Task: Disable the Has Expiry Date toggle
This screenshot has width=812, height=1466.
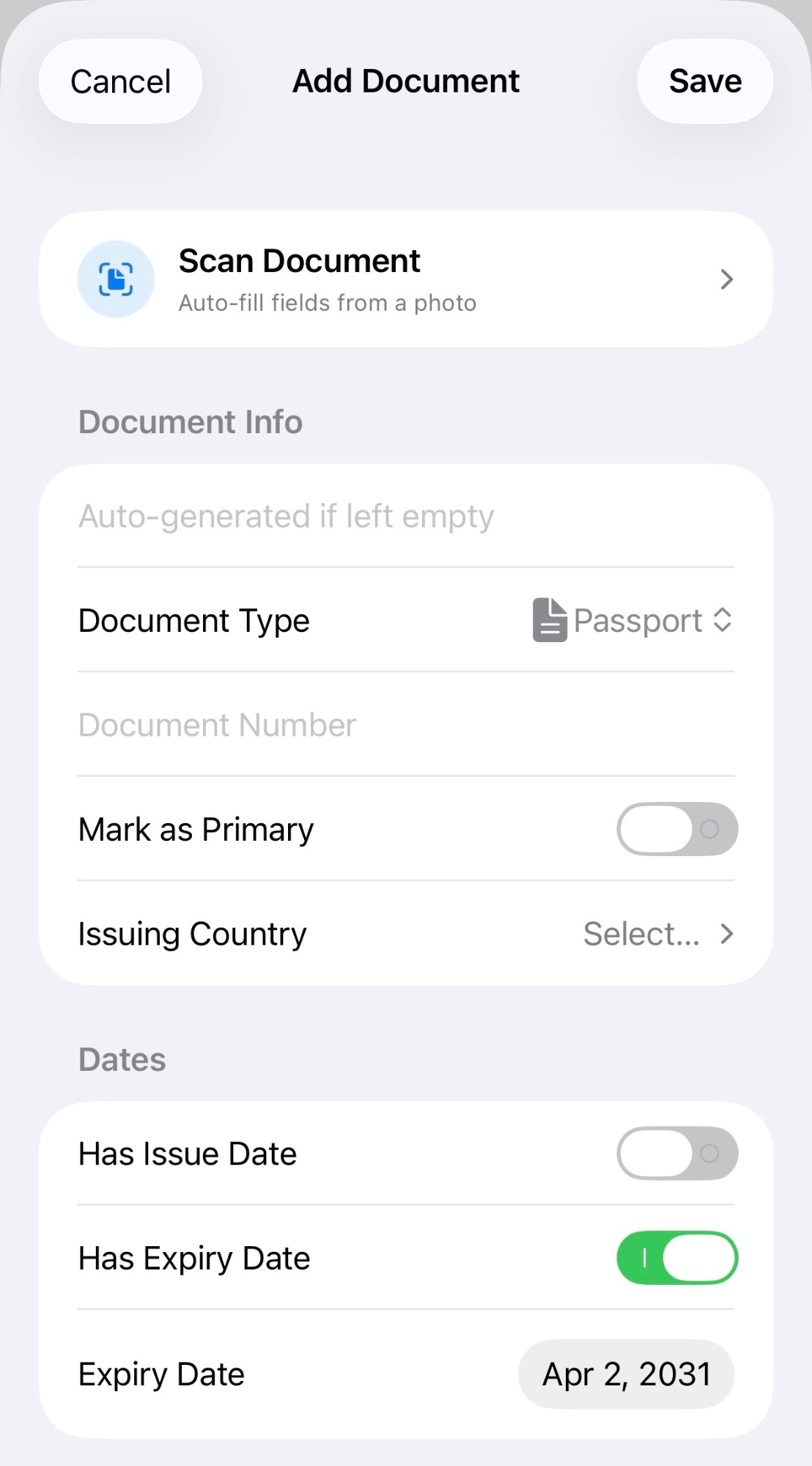Action: pos(676,1258)
